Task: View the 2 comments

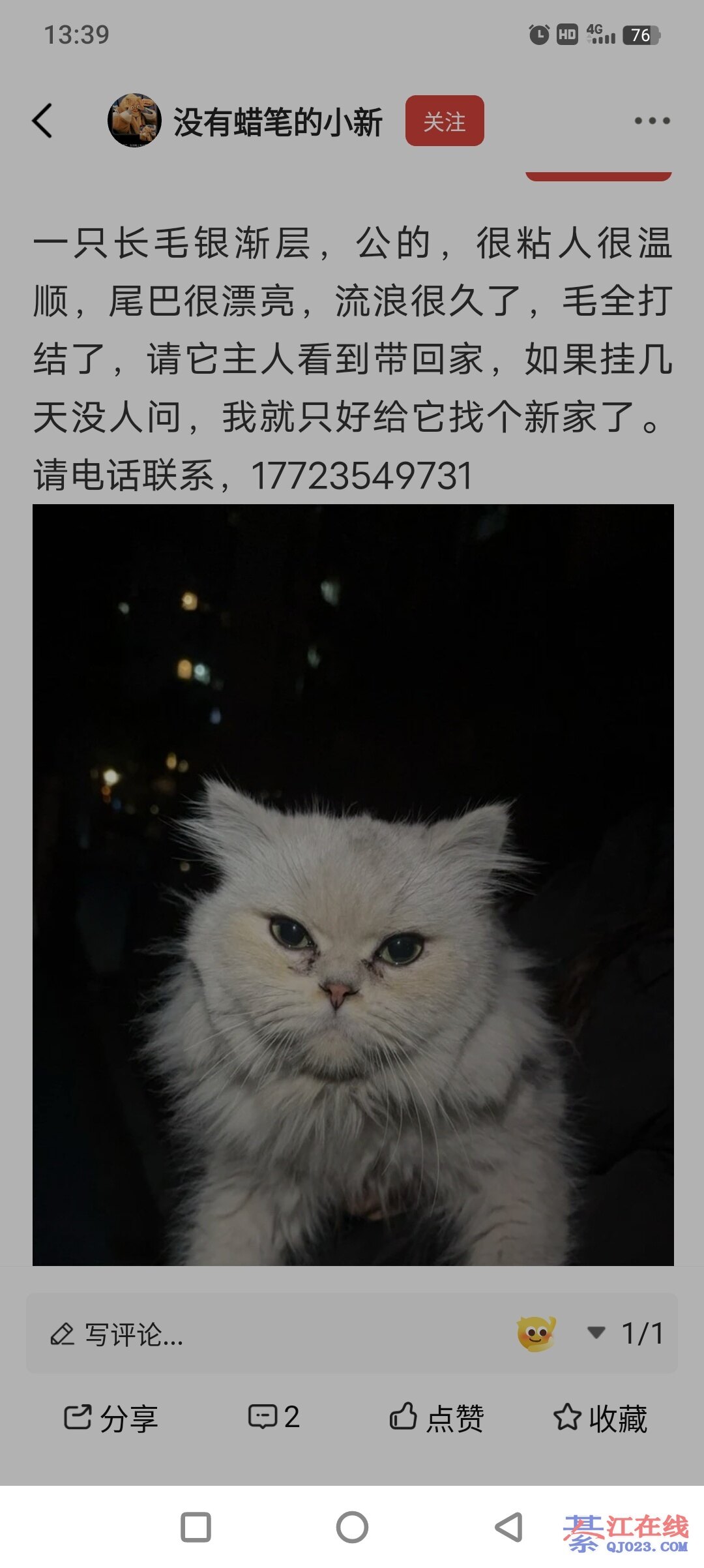Action: (x=274, y=1418)
